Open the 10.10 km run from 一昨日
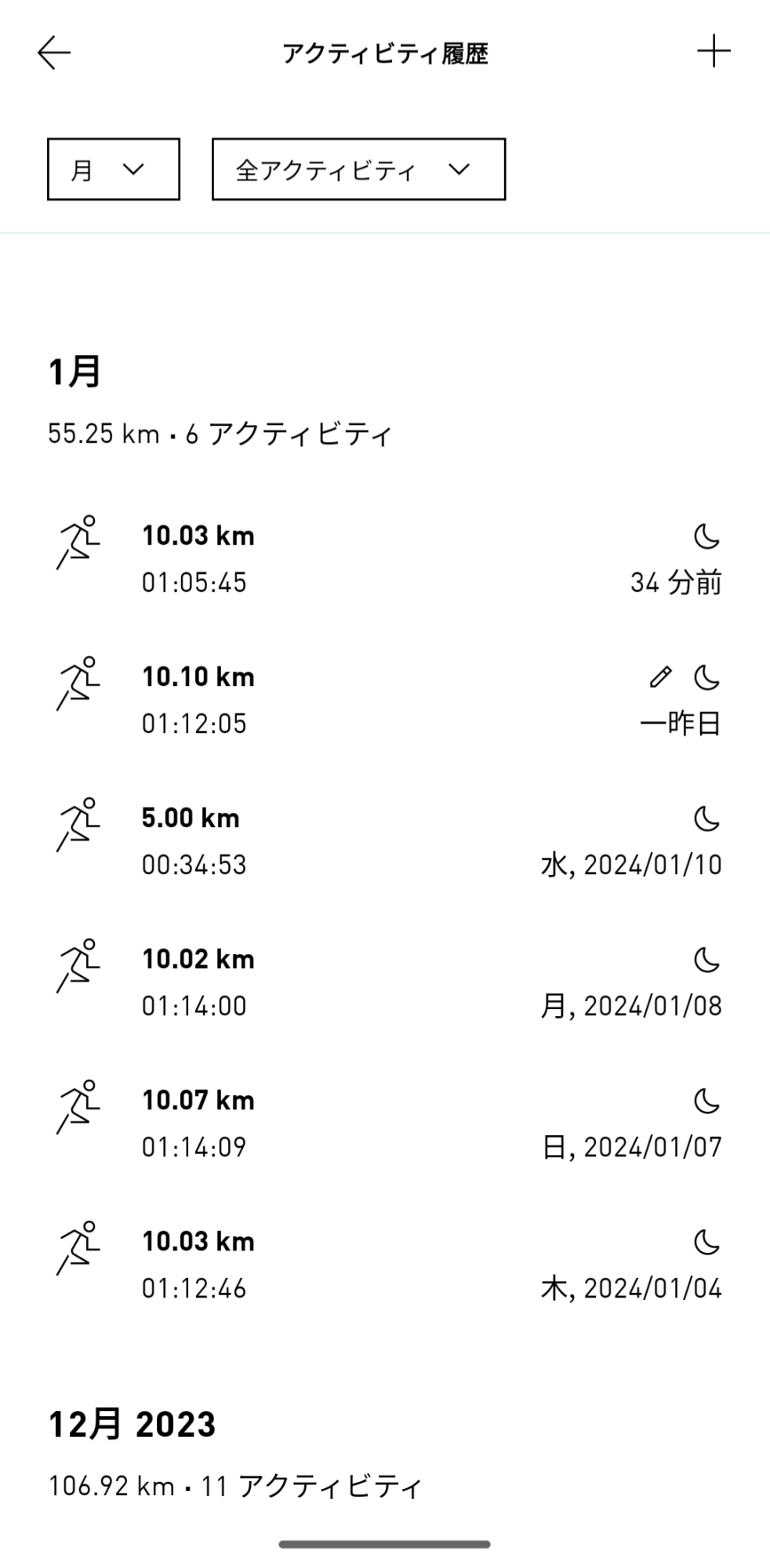Viewport: 770px width, 1568px height. coord(384,700)
